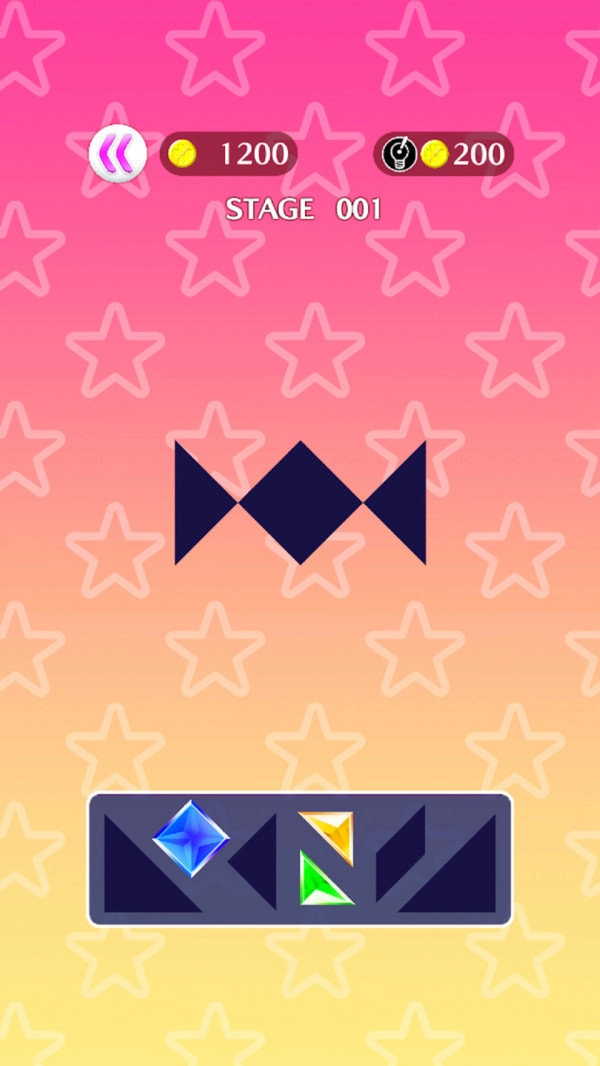Go back with the pink arrow button
The height and width of the screenshot is (1066, 600).
(118, 154)
